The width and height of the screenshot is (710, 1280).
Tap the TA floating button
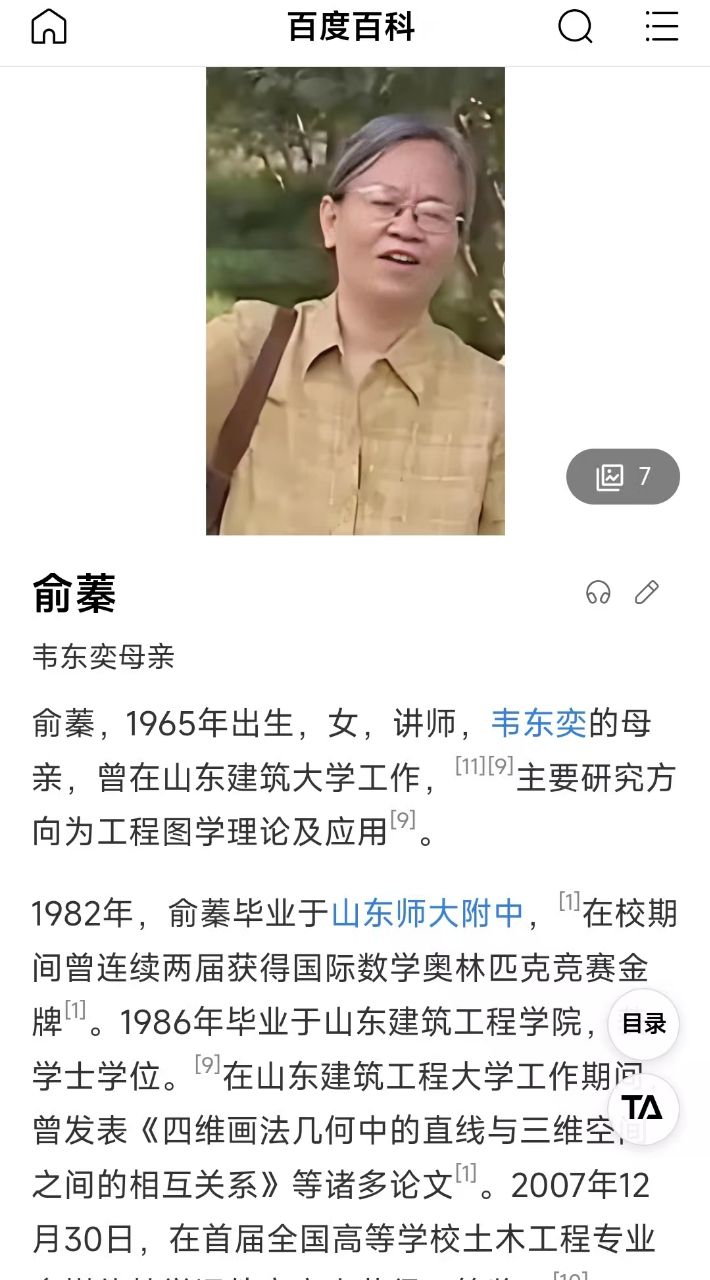pyautogui.click(x=643, y=1108)
